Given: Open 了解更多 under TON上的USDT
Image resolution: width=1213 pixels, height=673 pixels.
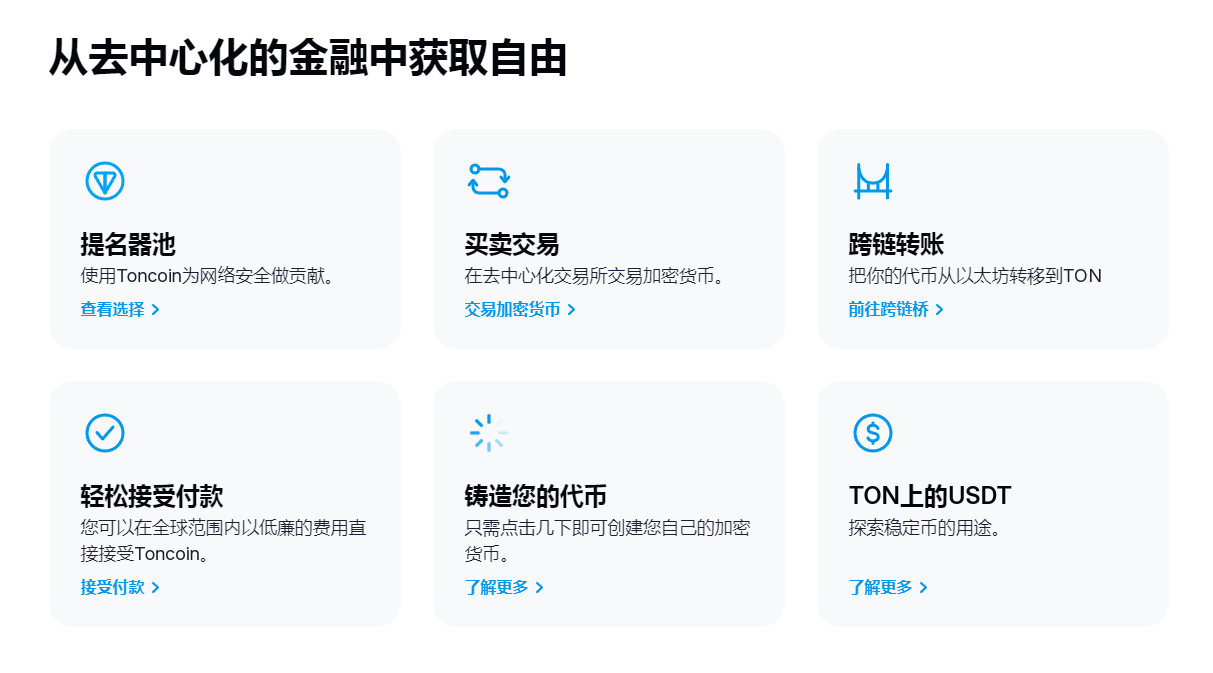Looking at the screenshot, I should point(888,588).
